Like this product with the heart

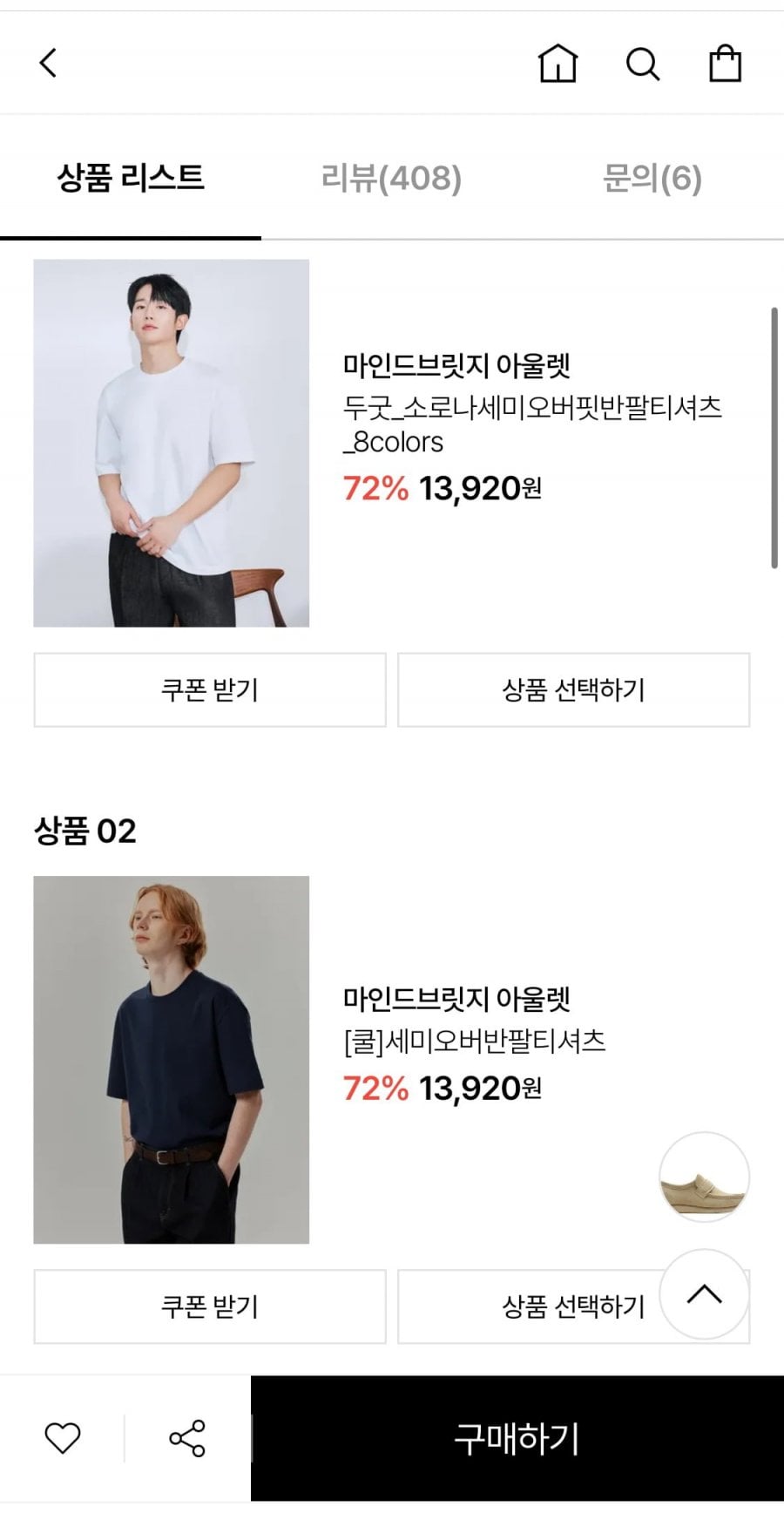point(63,1438)
